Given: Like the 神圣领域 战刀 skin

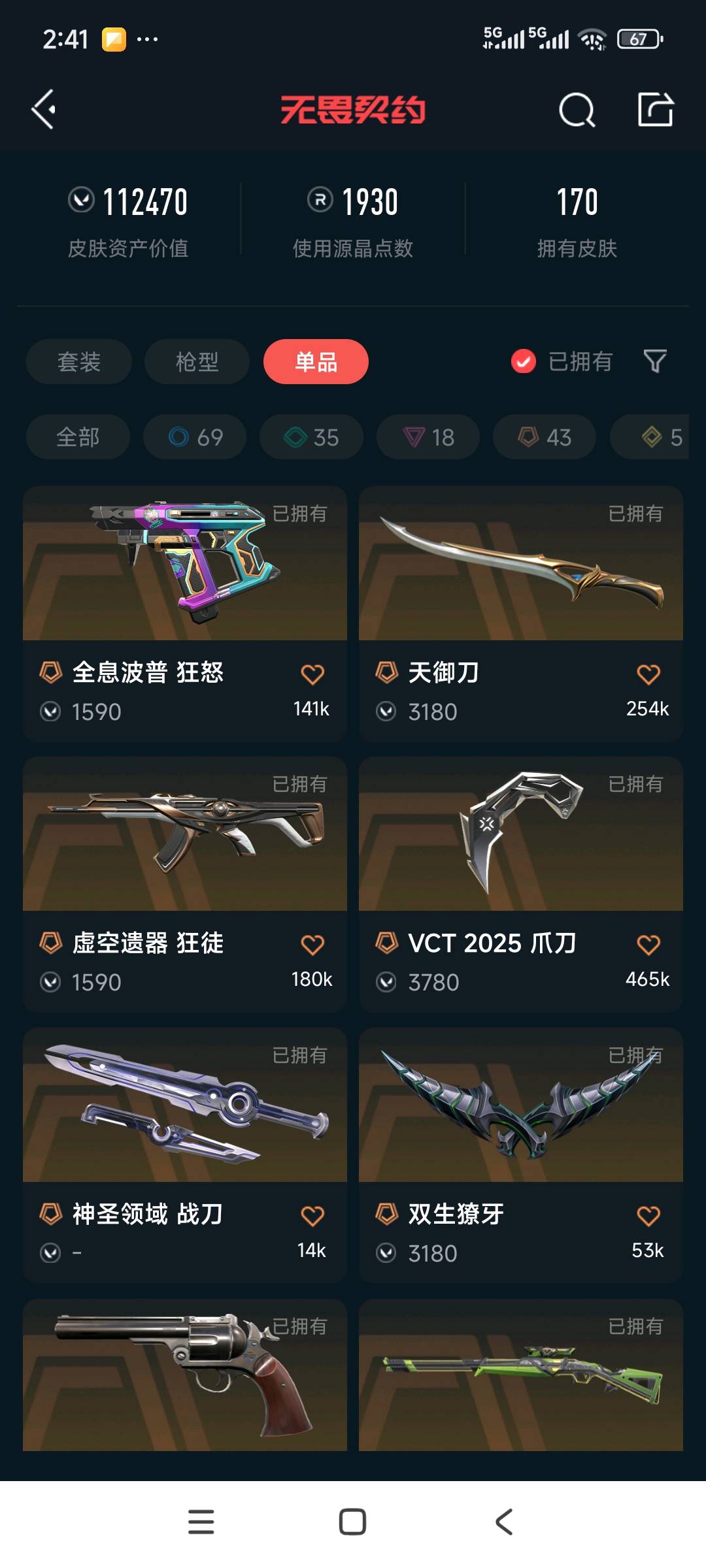Looking at the screenshot, I should [x=312, y=1216].
